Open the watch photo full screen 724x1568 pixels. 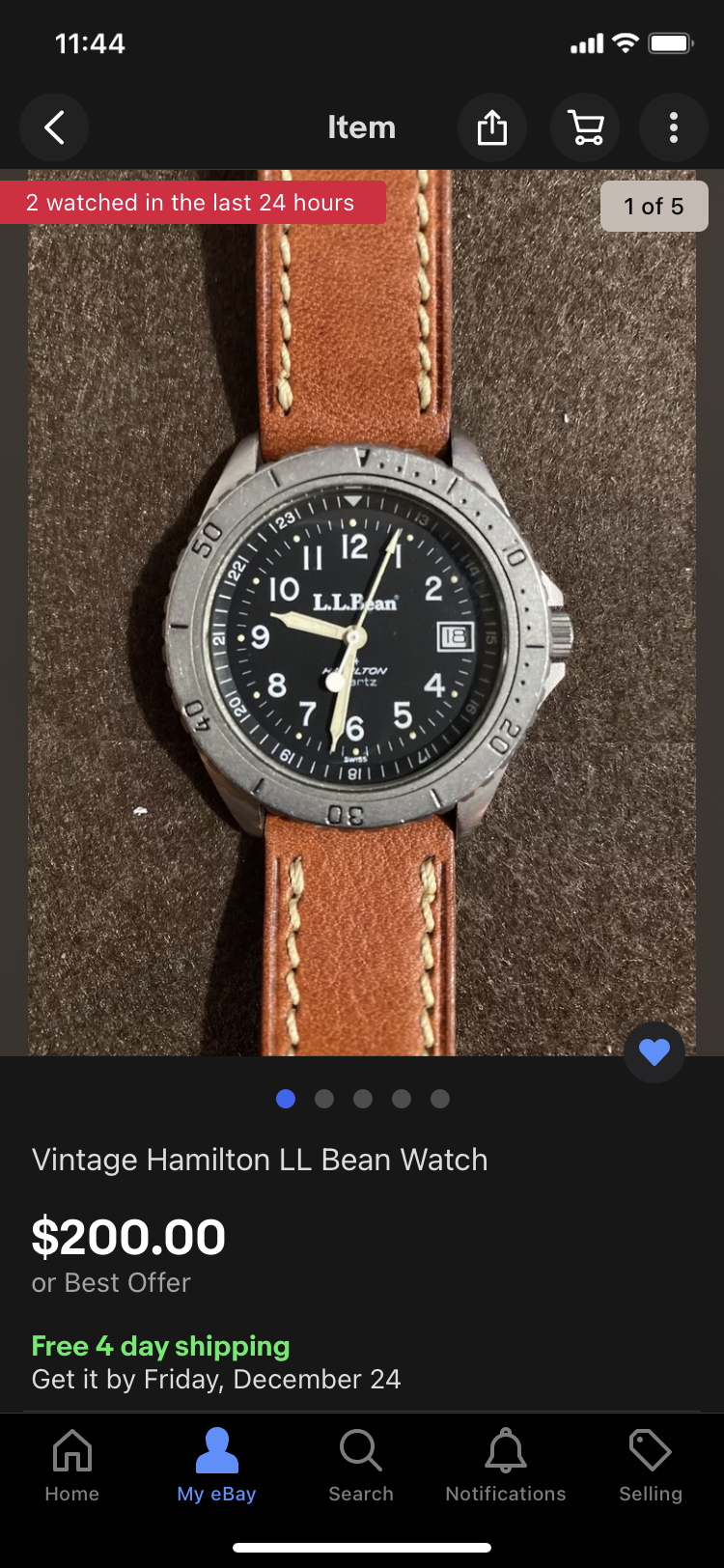361,618
